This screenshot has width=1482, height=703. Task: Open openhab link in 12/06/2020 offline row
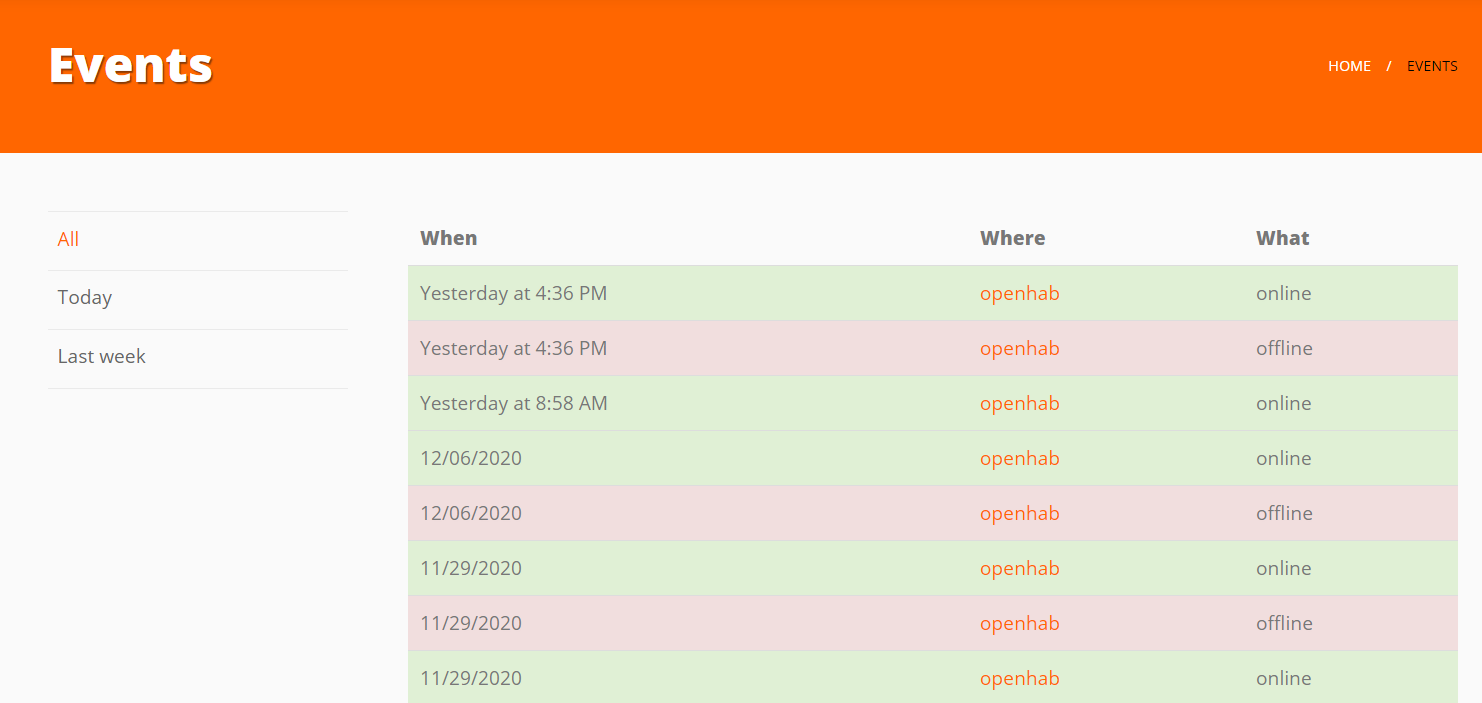tap(1019, 513)
